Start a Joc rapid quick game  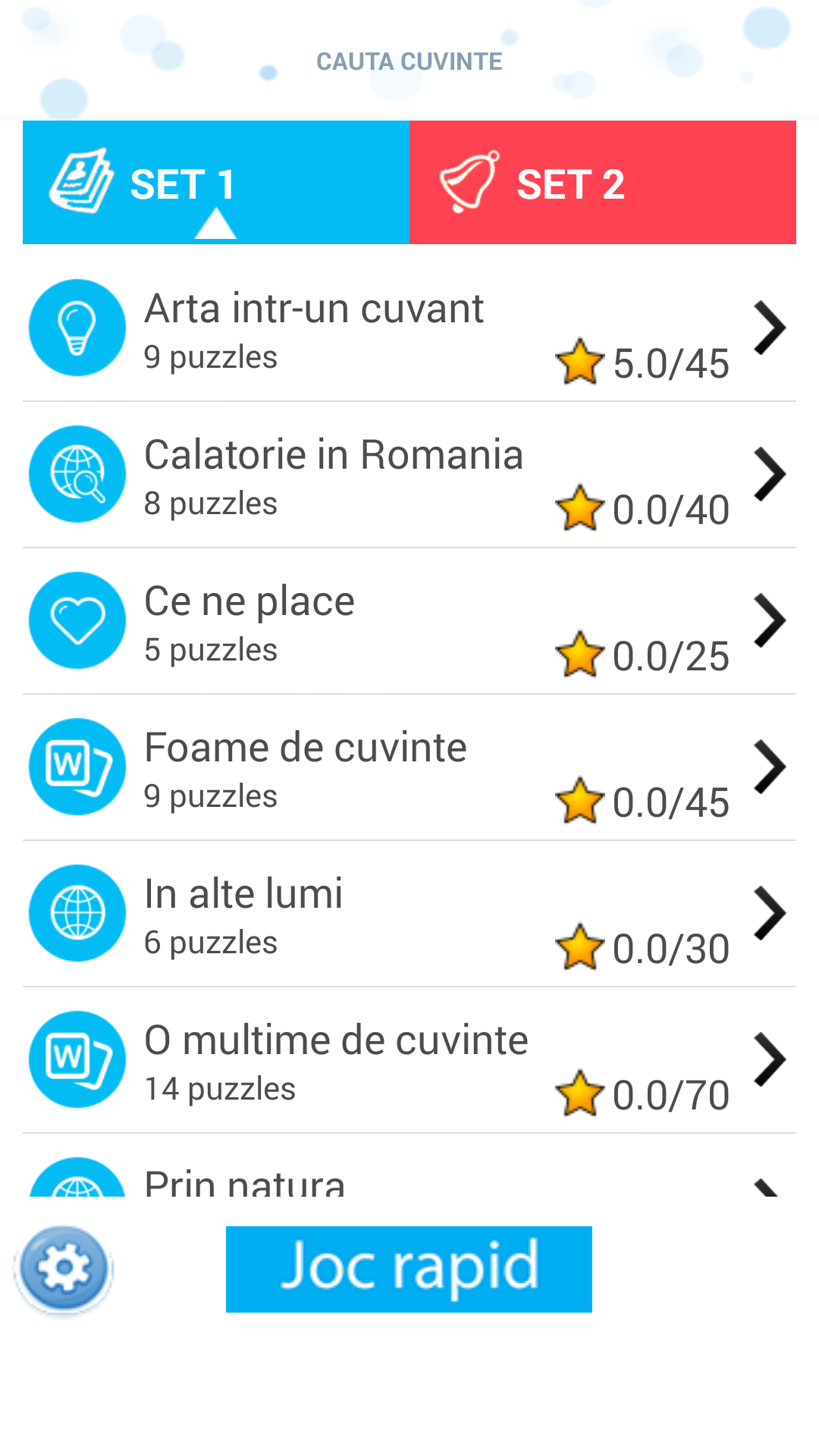click(409, 1269)
